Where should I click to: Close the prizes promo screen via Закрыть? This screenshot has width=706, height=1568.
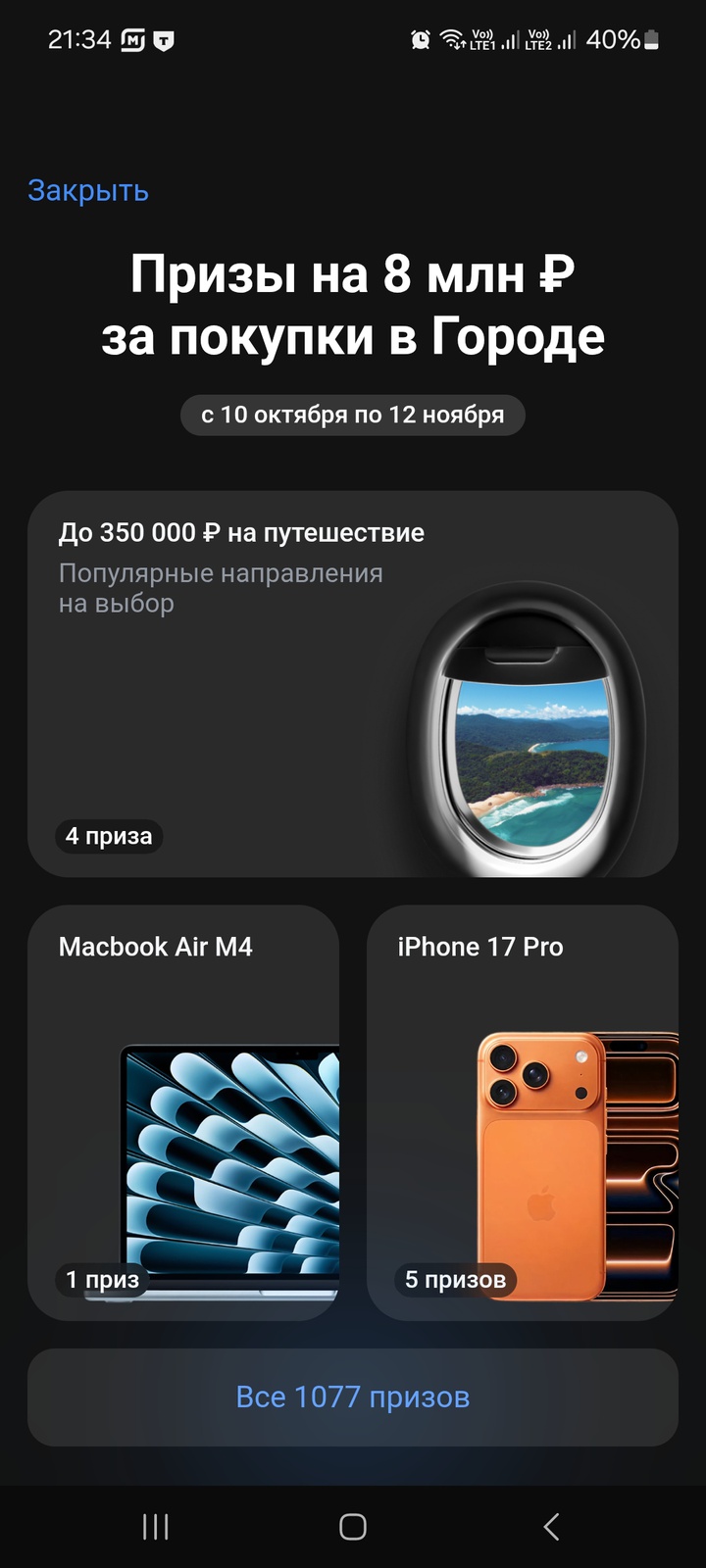(x=88, y=190)
